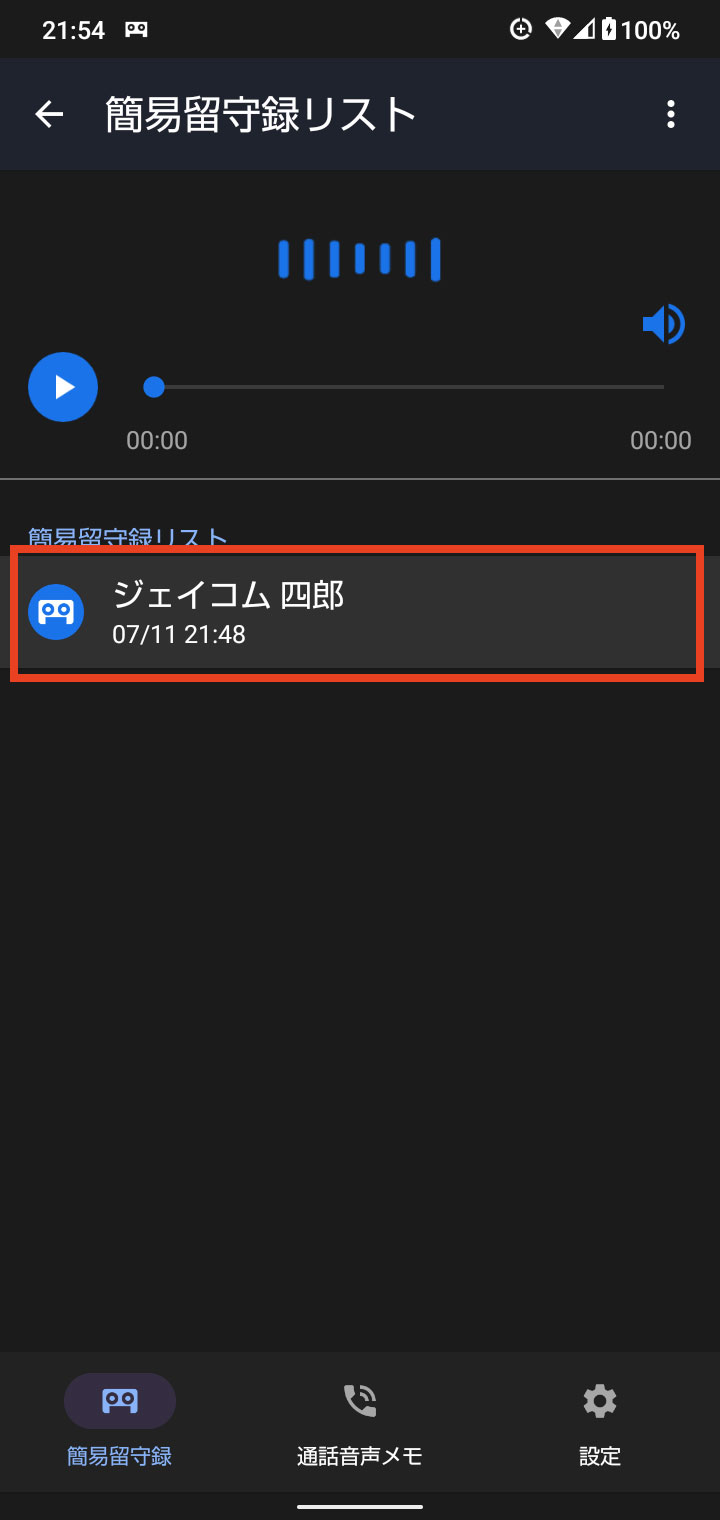Play the selected voicemail recording
The width and height of the screenshot is (720, 1520).
[63, 387]
